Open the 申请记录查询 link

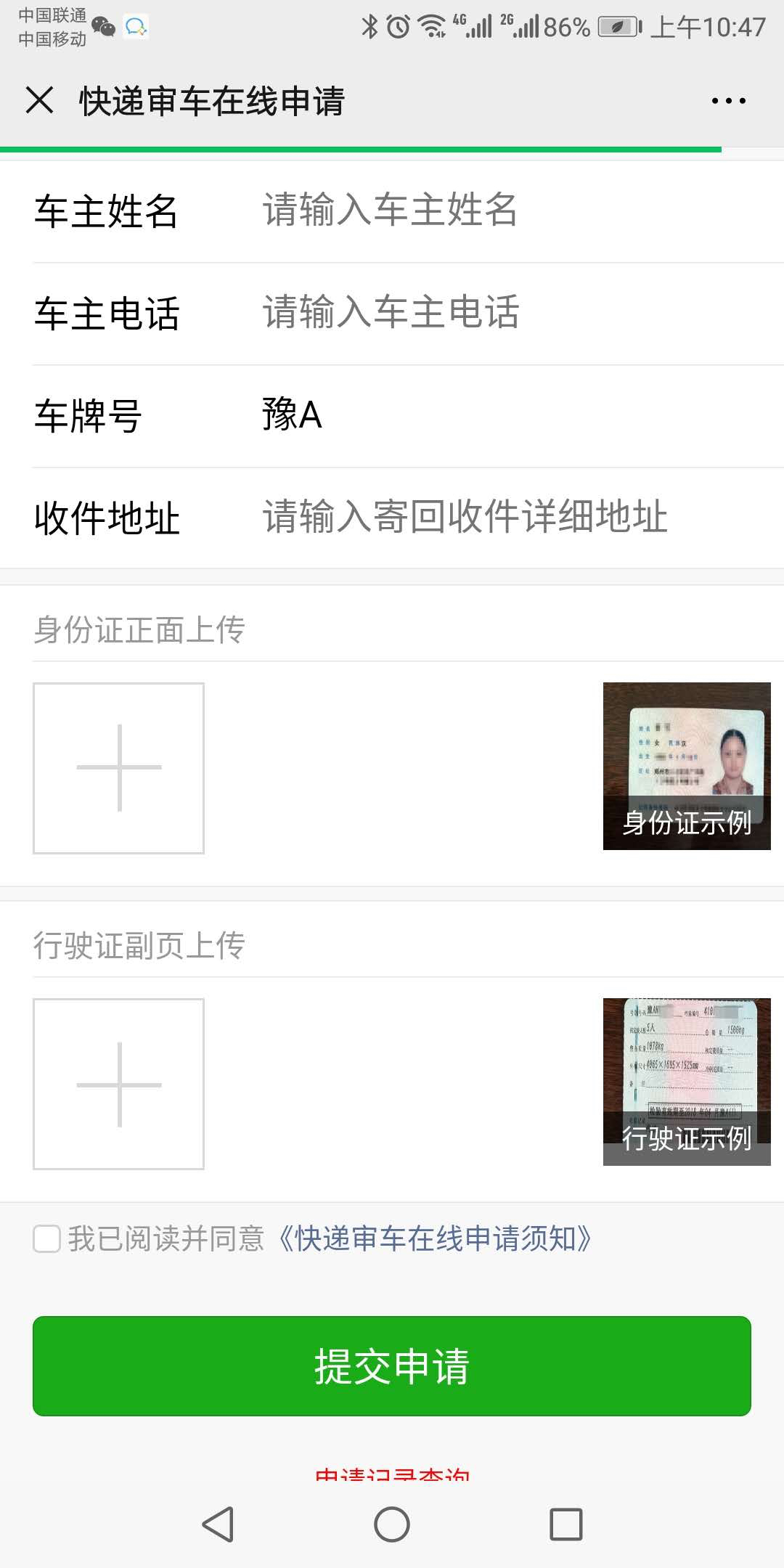(392, 1475)
